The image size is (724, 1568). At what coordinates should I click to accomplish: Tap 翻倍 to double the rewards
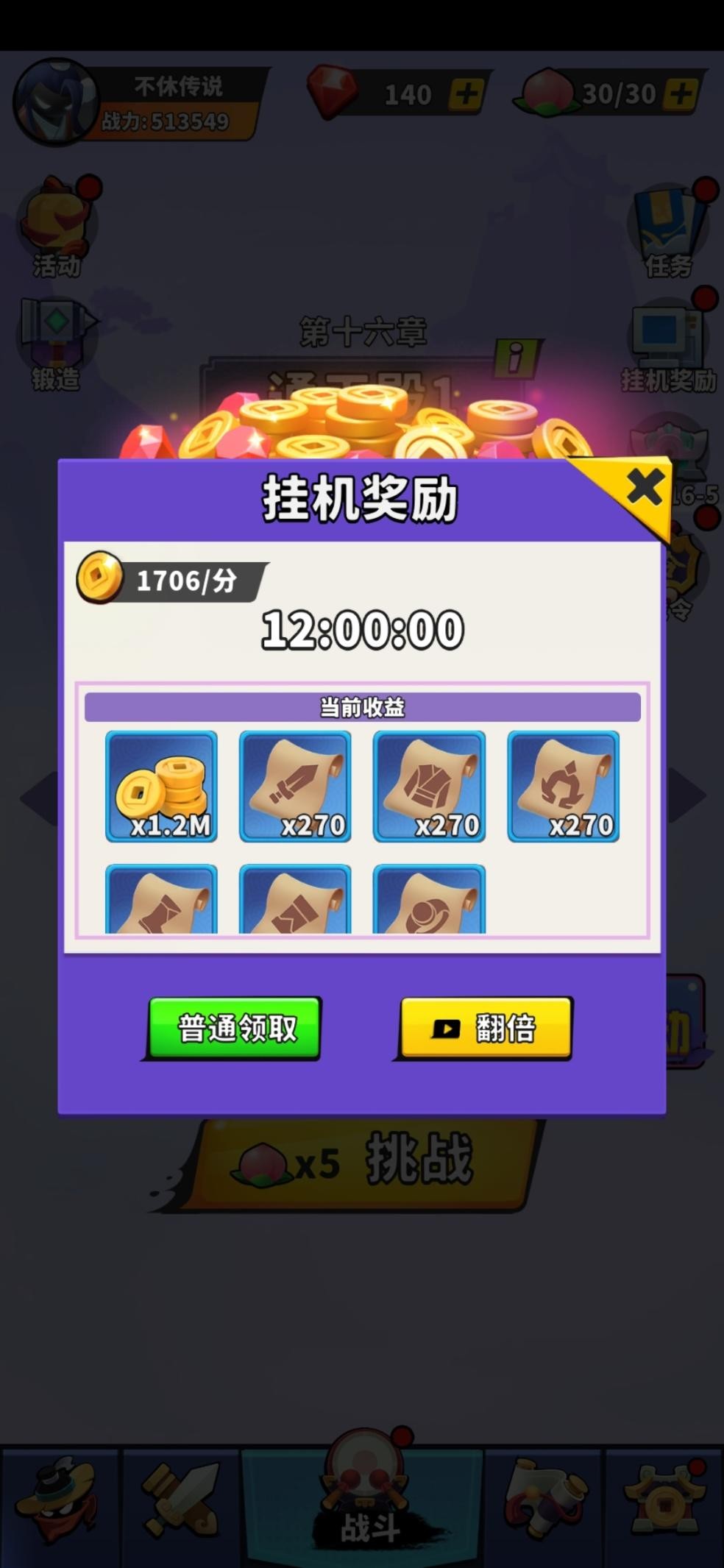(486, 1027)
